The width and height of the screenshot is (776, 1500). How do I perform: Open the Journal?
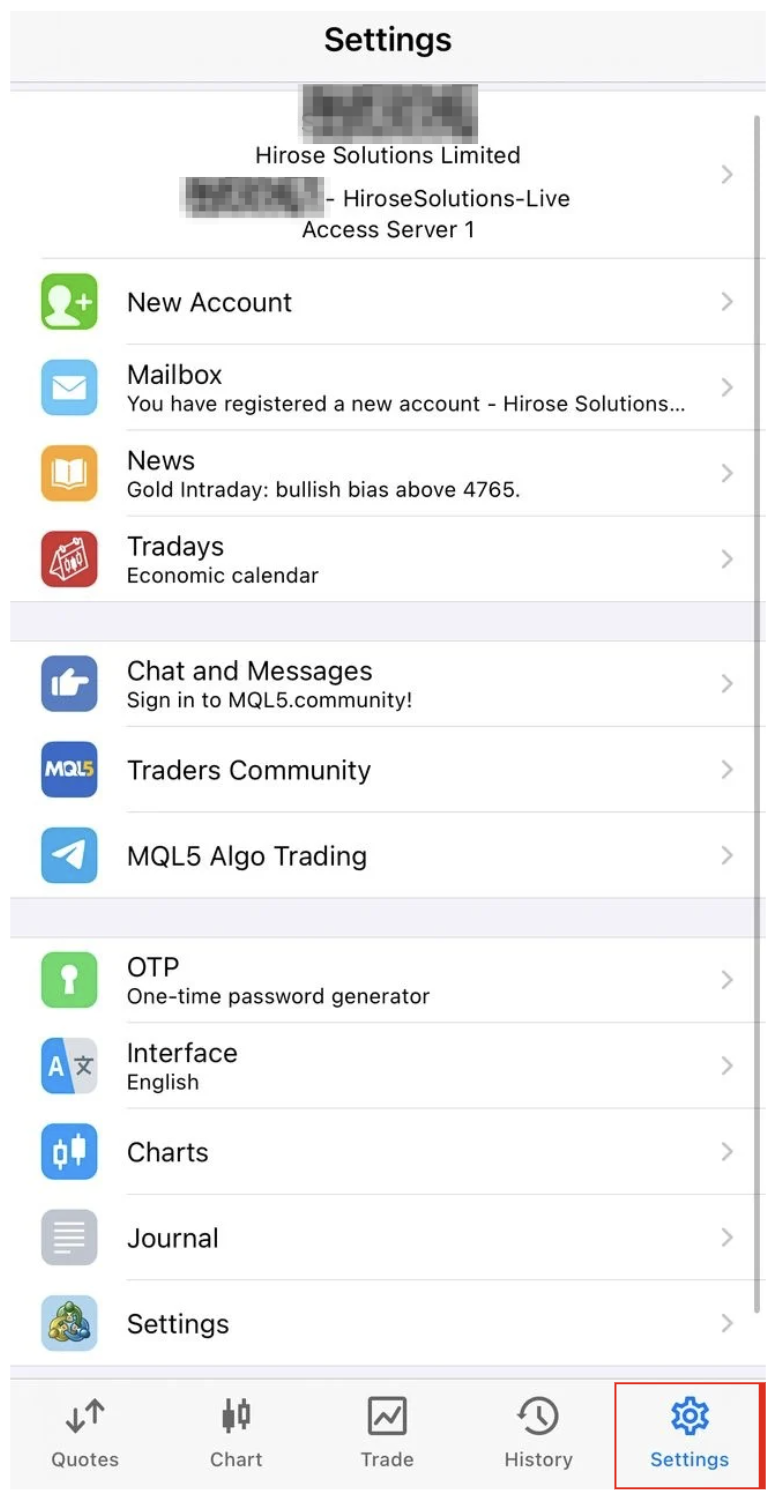pyautogui.click(x=388, y=1238)
